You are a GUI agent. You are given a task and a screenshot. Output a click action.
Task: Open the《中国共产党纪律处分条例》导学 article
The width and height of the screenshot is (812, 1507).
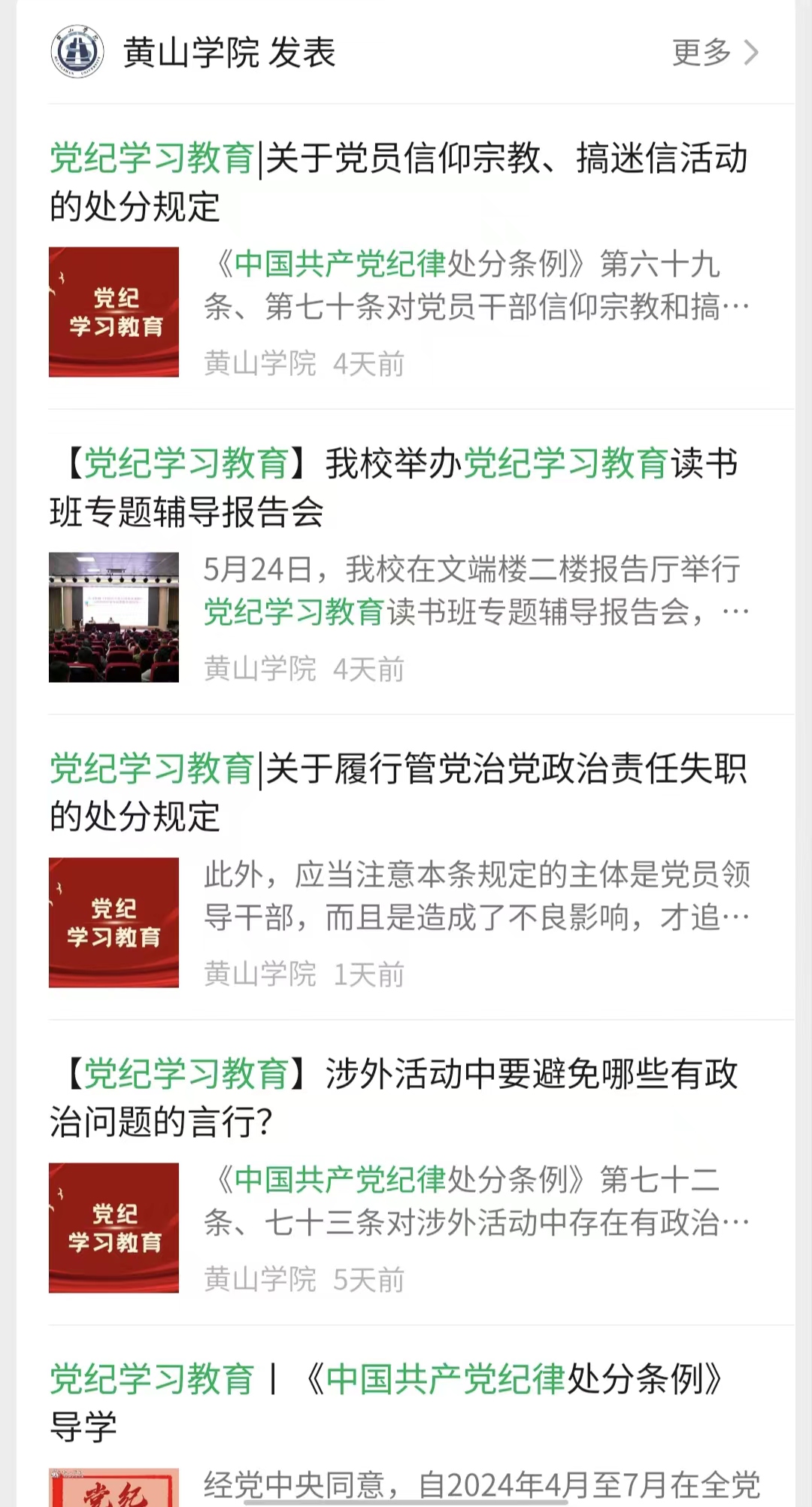pyautogui.click(x=387, y=1402)
